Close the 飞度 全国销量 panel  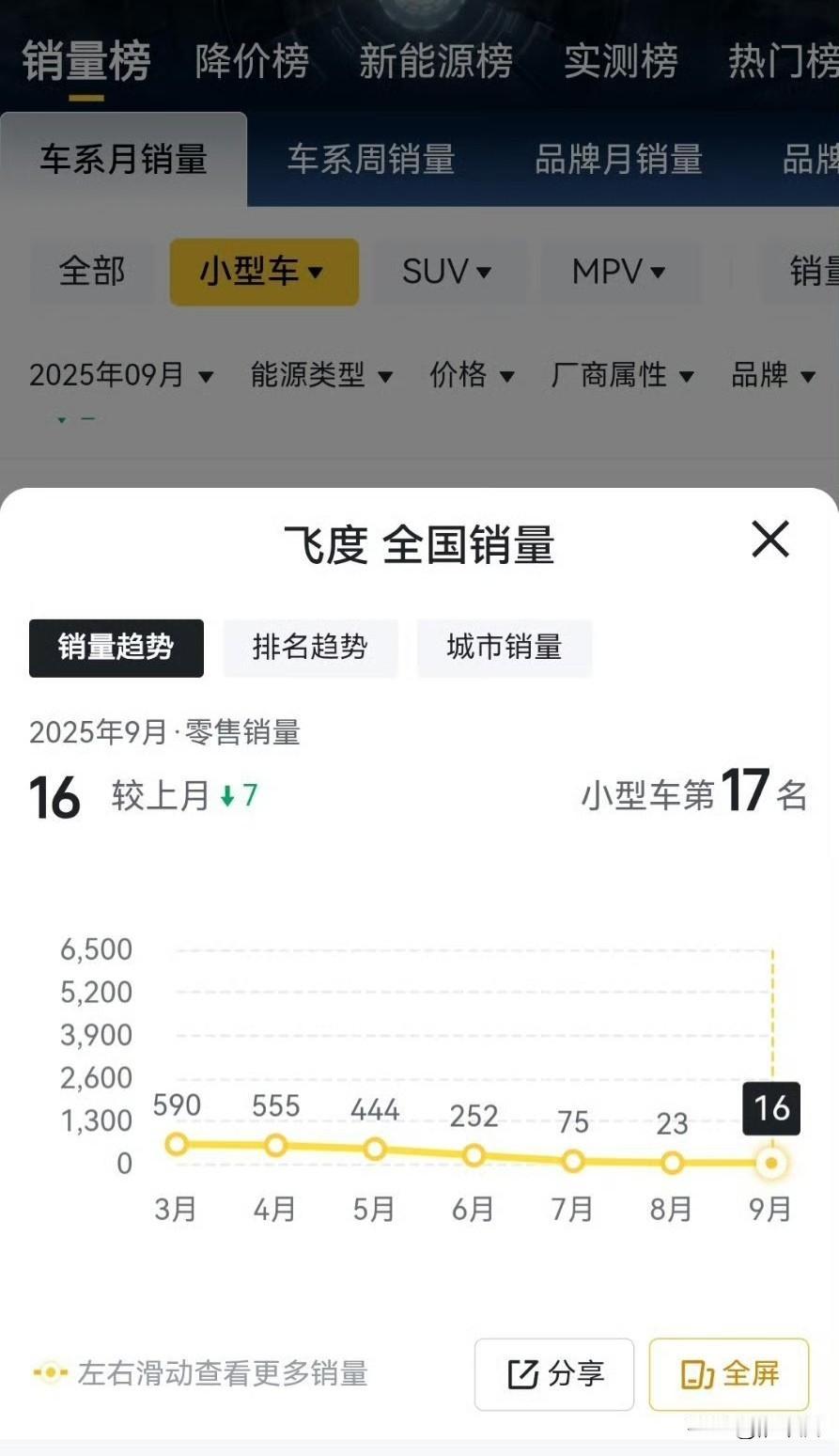(769, 540)
